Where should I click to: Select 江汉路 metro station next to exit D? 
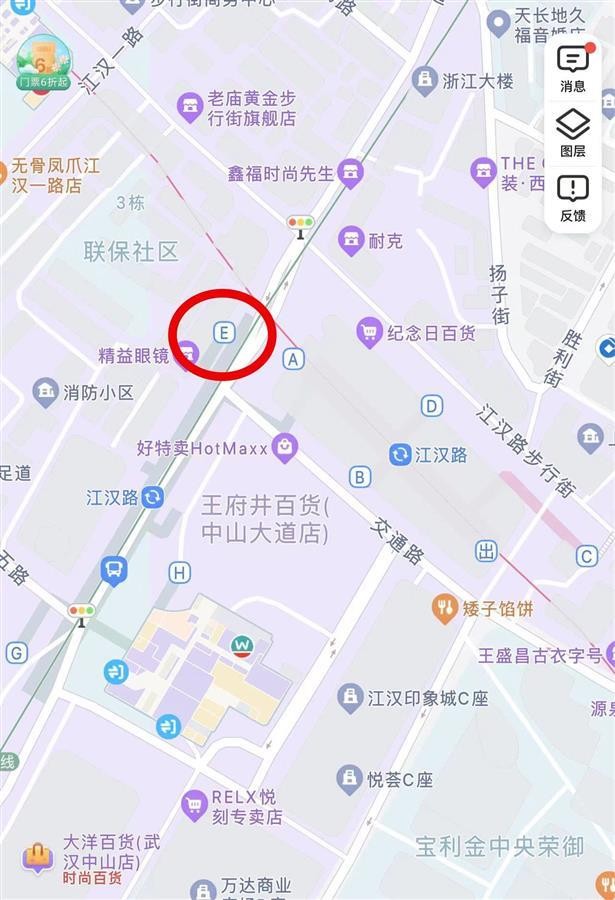401,454
